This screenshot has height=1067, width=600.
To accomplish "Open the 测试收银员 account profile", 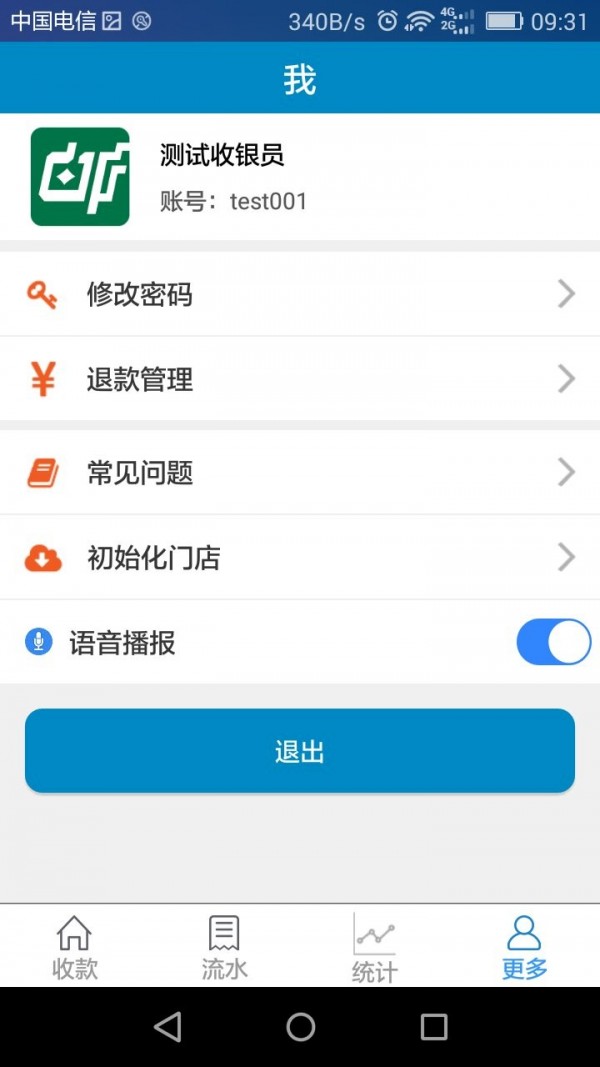I will [x=300, y=176].
